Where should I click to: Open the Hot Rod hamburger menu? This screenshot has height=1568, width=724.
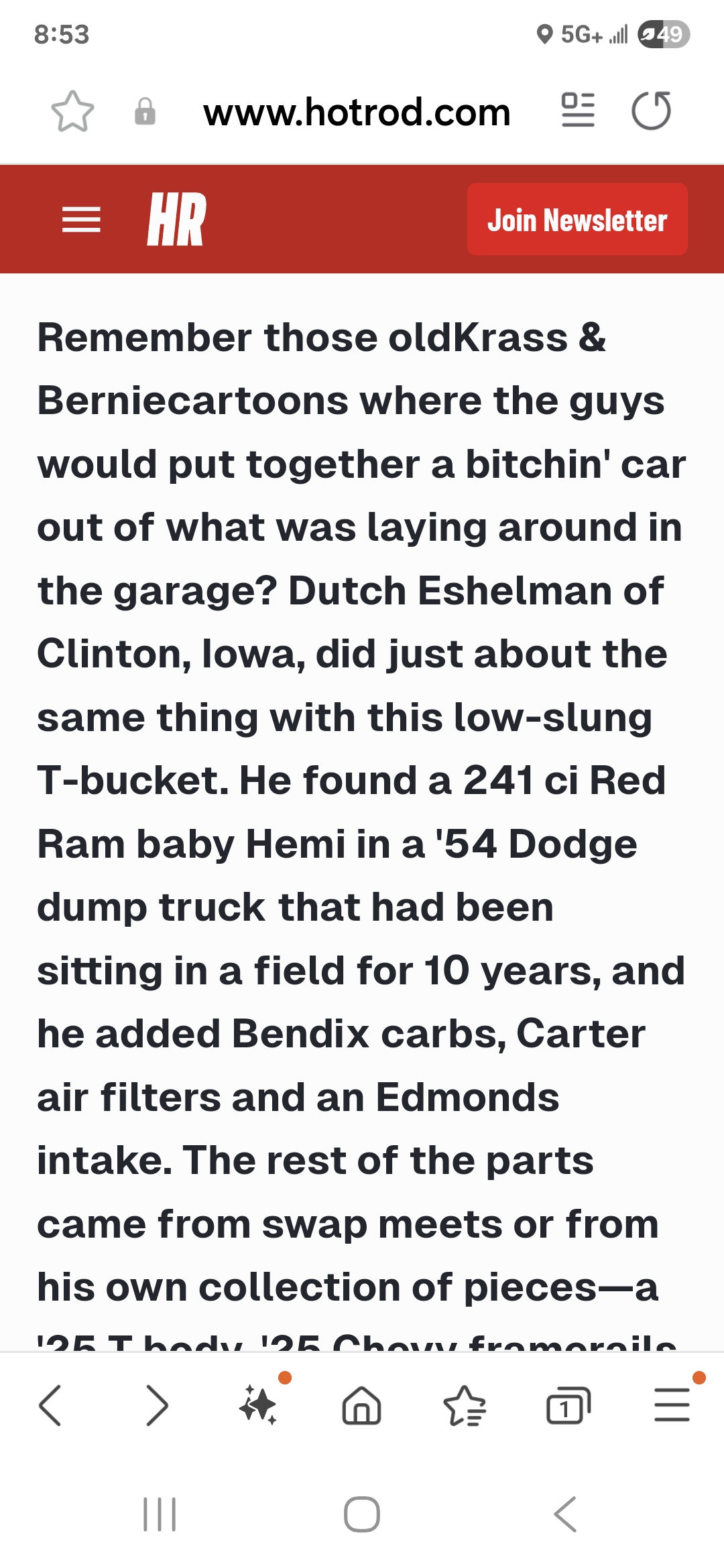81,220
